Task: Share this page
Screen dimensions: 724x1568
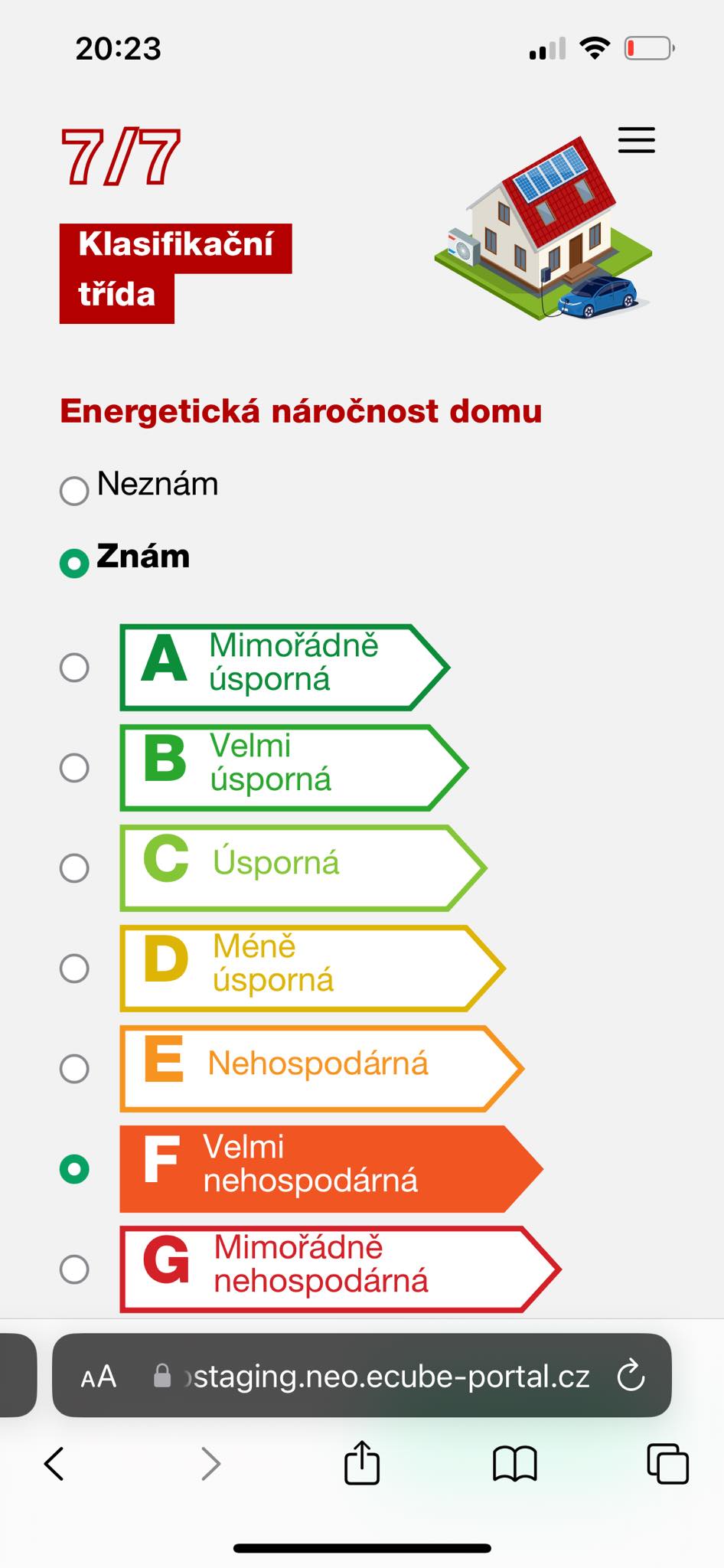Action: click(x=362, y=1462)
